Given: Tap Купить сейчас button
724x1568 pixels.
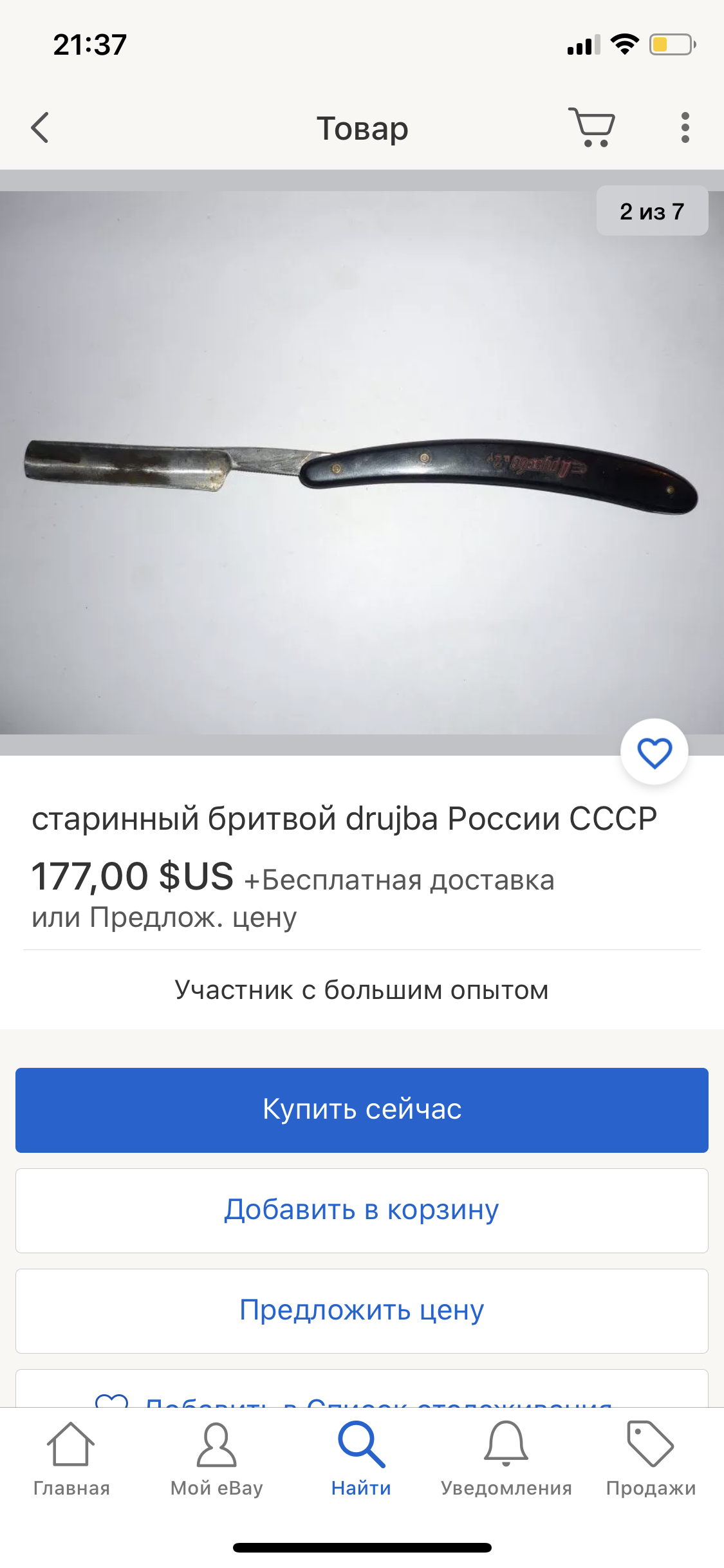Looking at the screenshot, I should (362, 1110).
